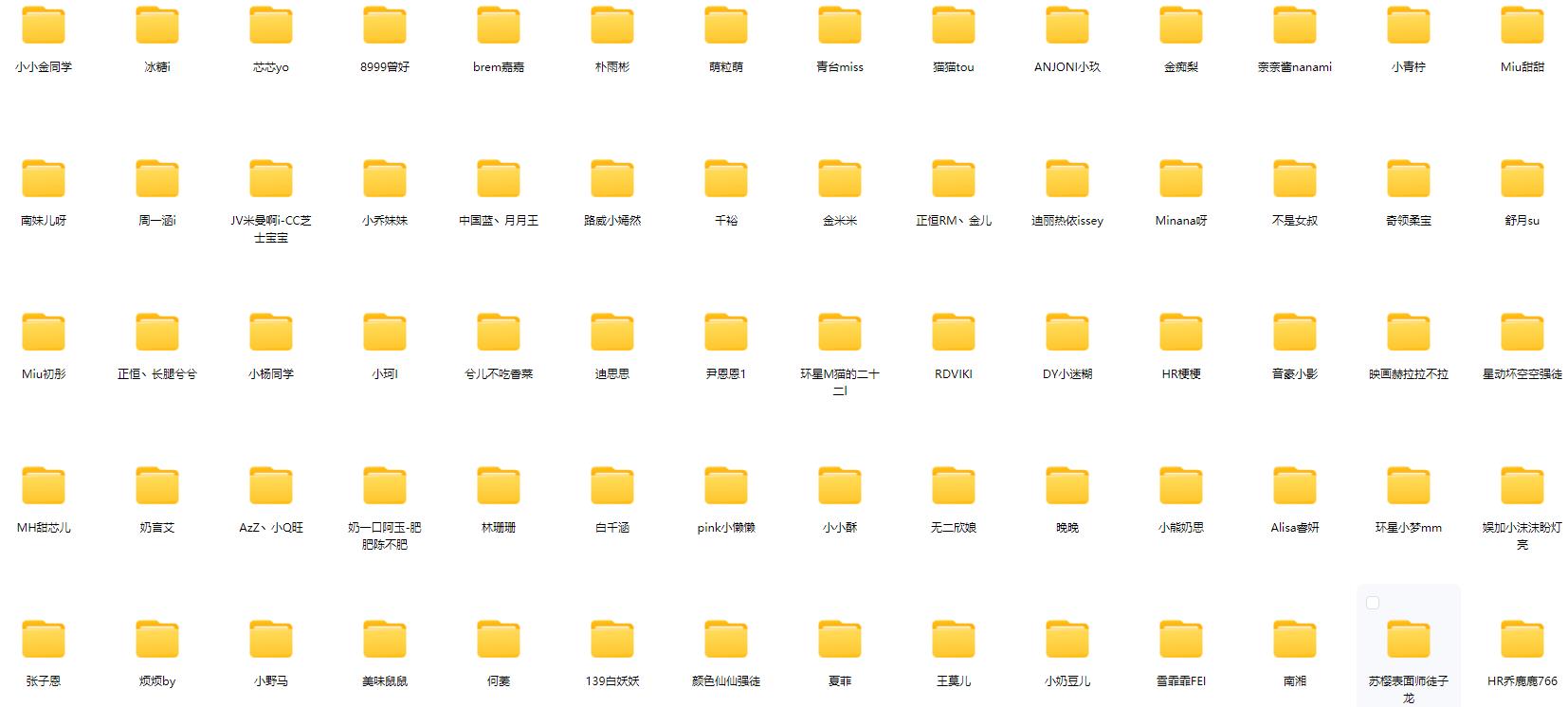Open folder named 青台miss
The width and height of the screenshot is (1568, 707).
[840, 27]
